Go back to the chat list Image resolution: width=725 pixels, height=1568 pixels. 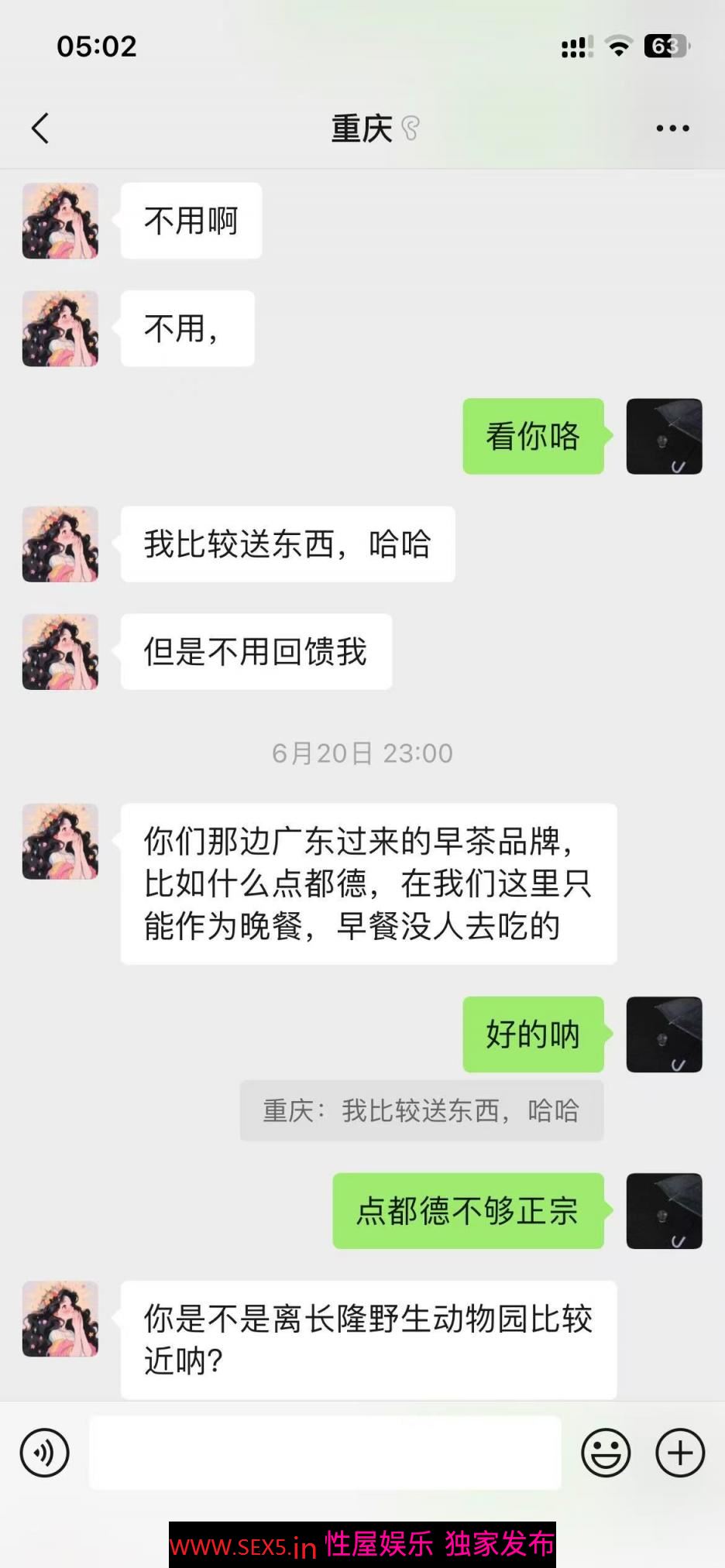tap(40, 129)
